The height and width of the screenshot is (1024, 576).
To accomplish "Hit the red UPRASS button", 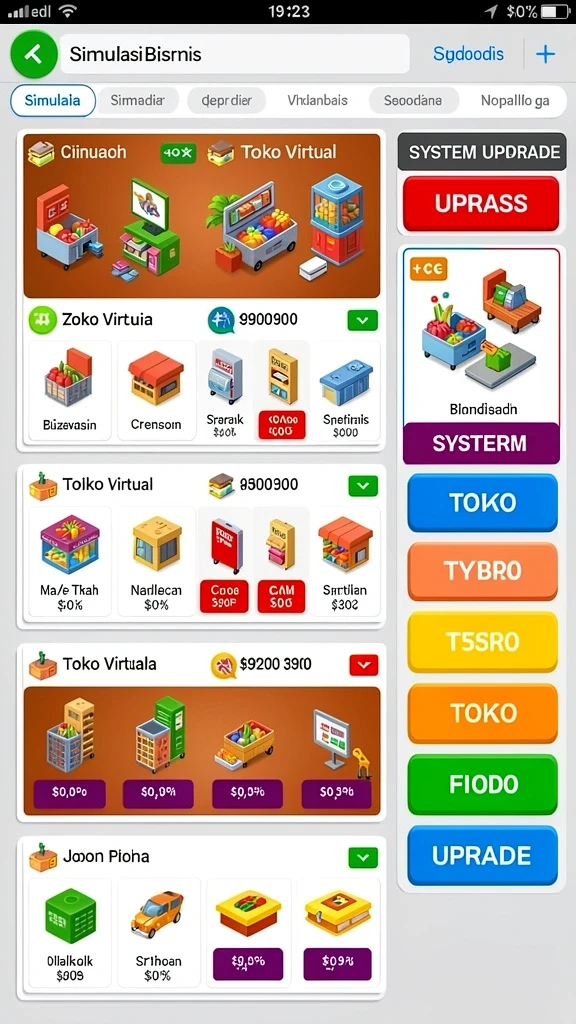I will (481, 204).
